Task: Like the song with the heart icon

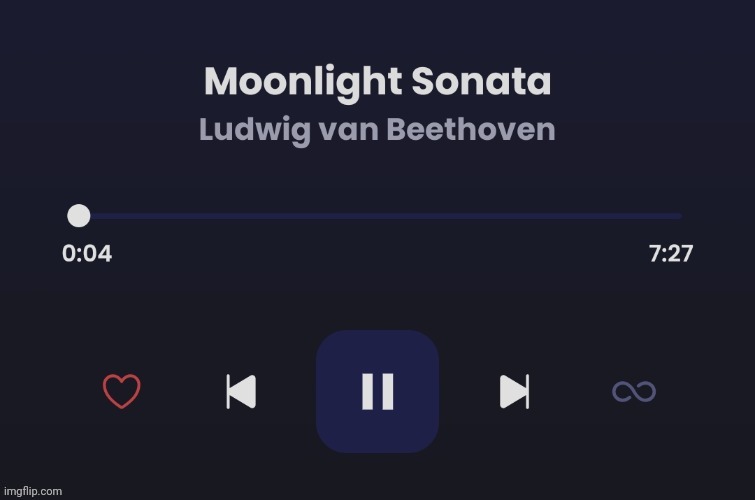Action: (x=122, y=391)
